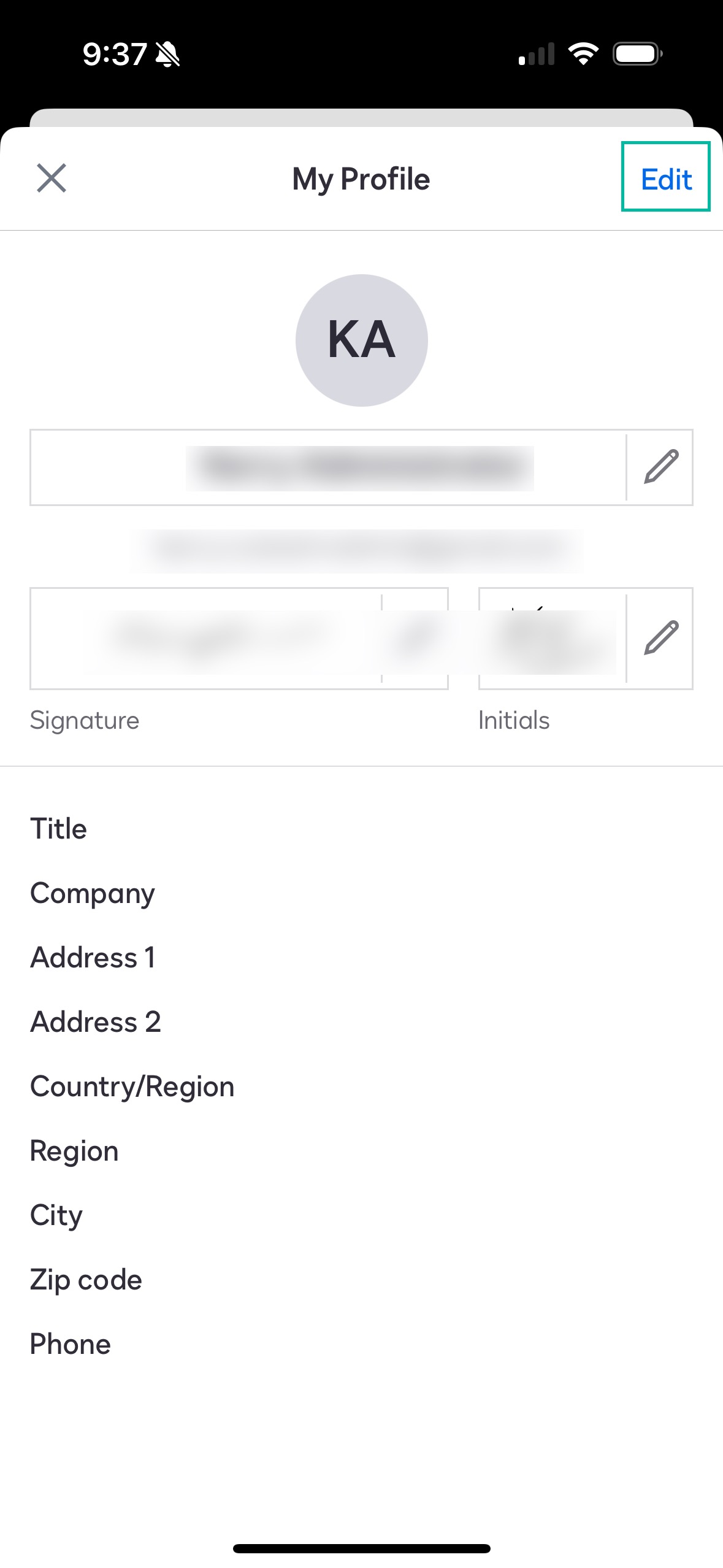Tap the Signature label
The image size is (723, 1568).
pos(85,720)
